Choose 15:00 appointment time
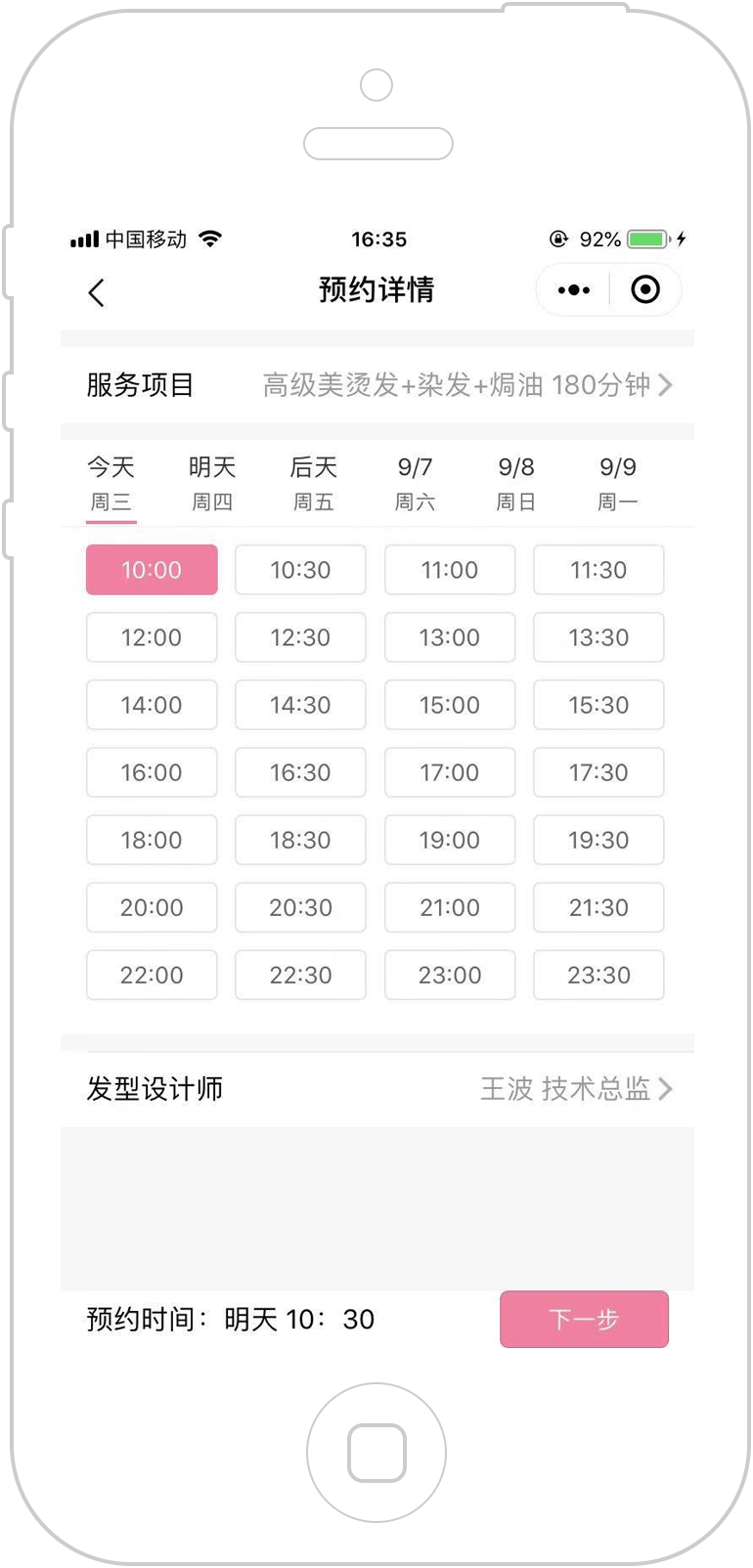753x1568 pixels. click(x=450, y=705)
